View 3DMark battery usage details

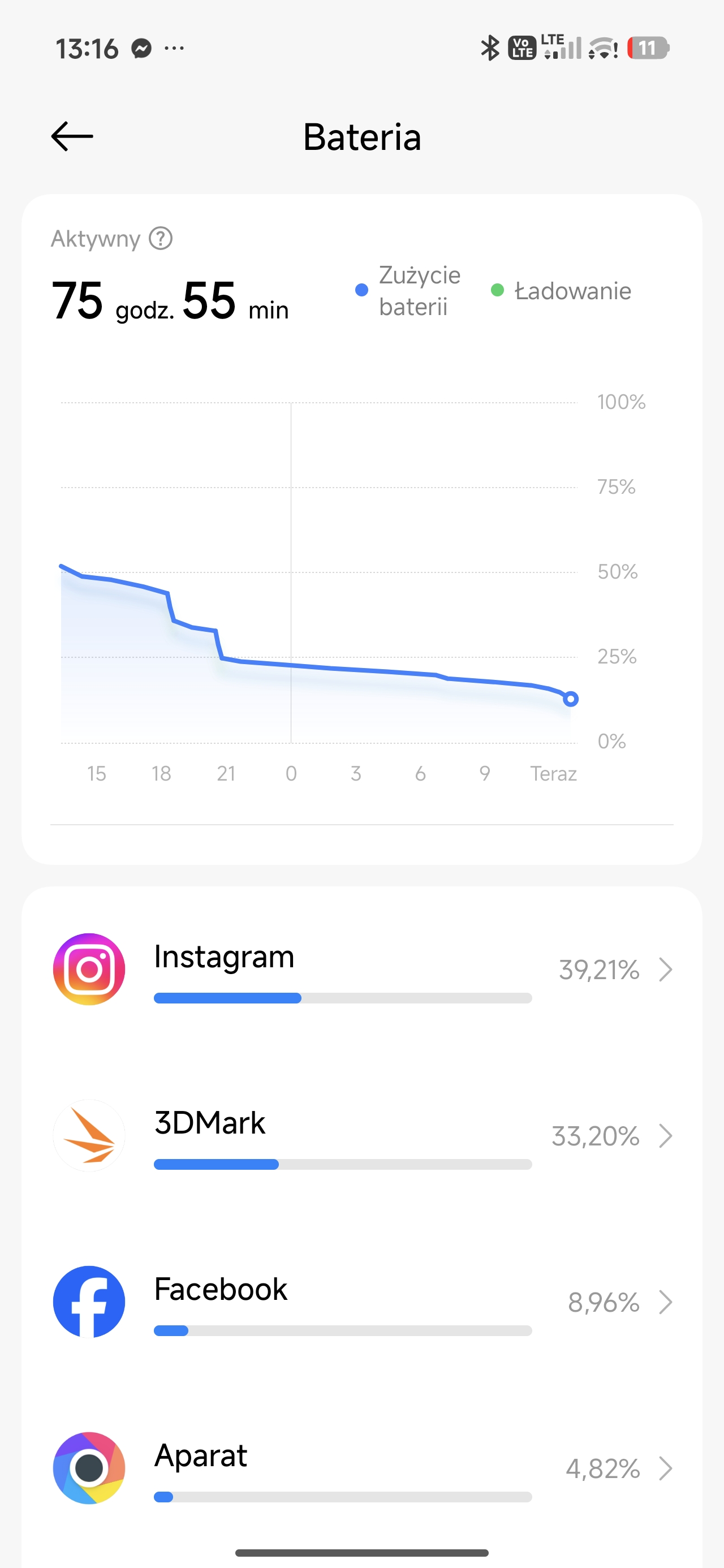click(361, 1136)
